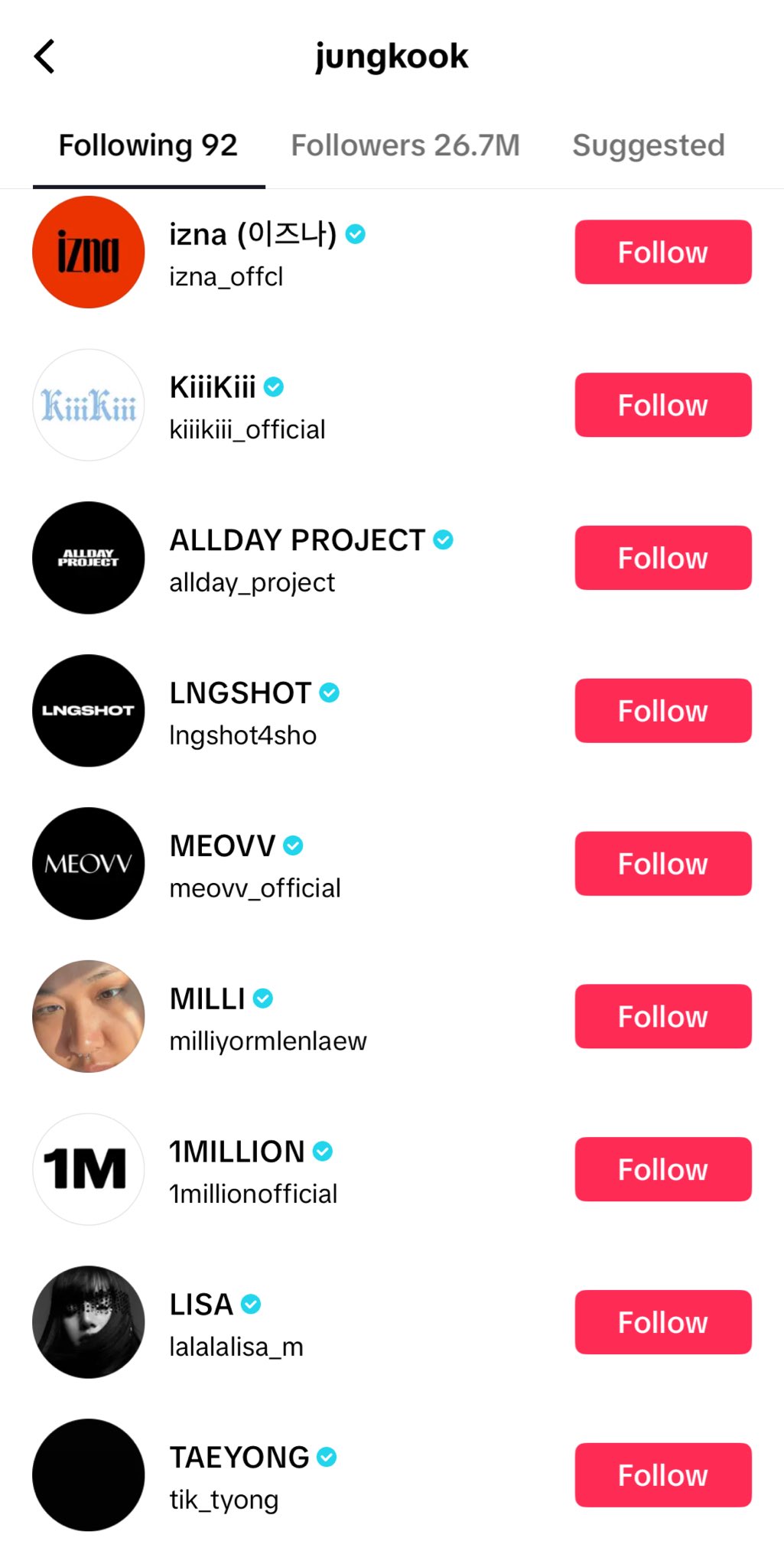Open LISA's profile

(x=201, y=1305)
